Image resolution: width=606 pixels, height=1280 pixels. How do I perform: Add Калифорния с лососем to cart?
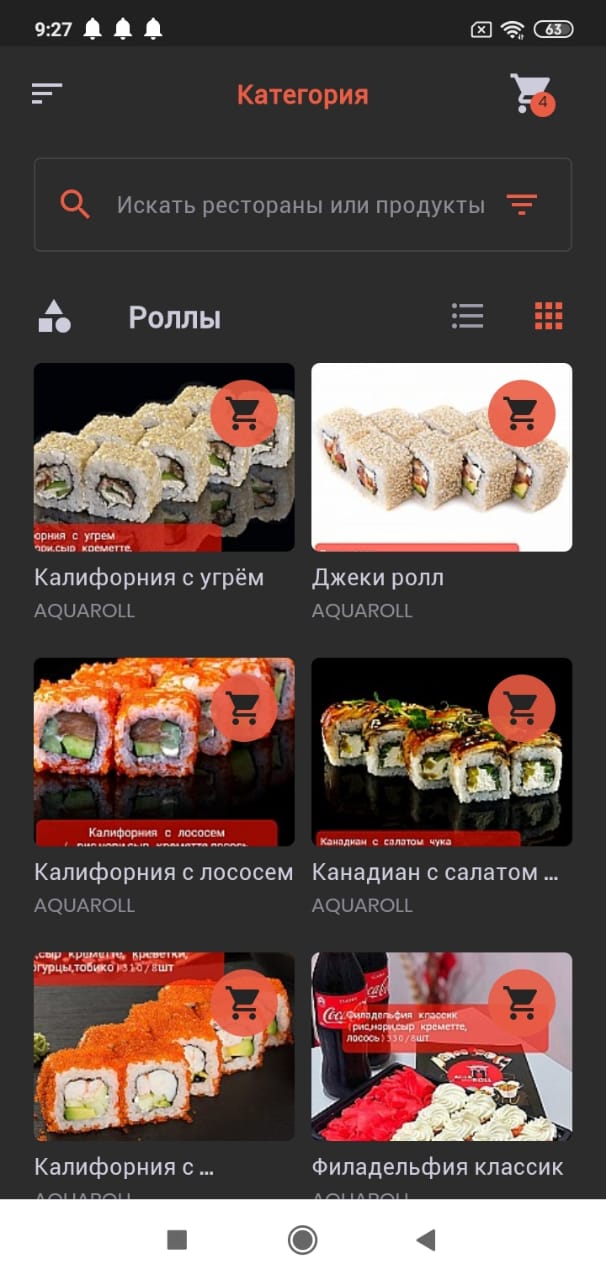243,707
